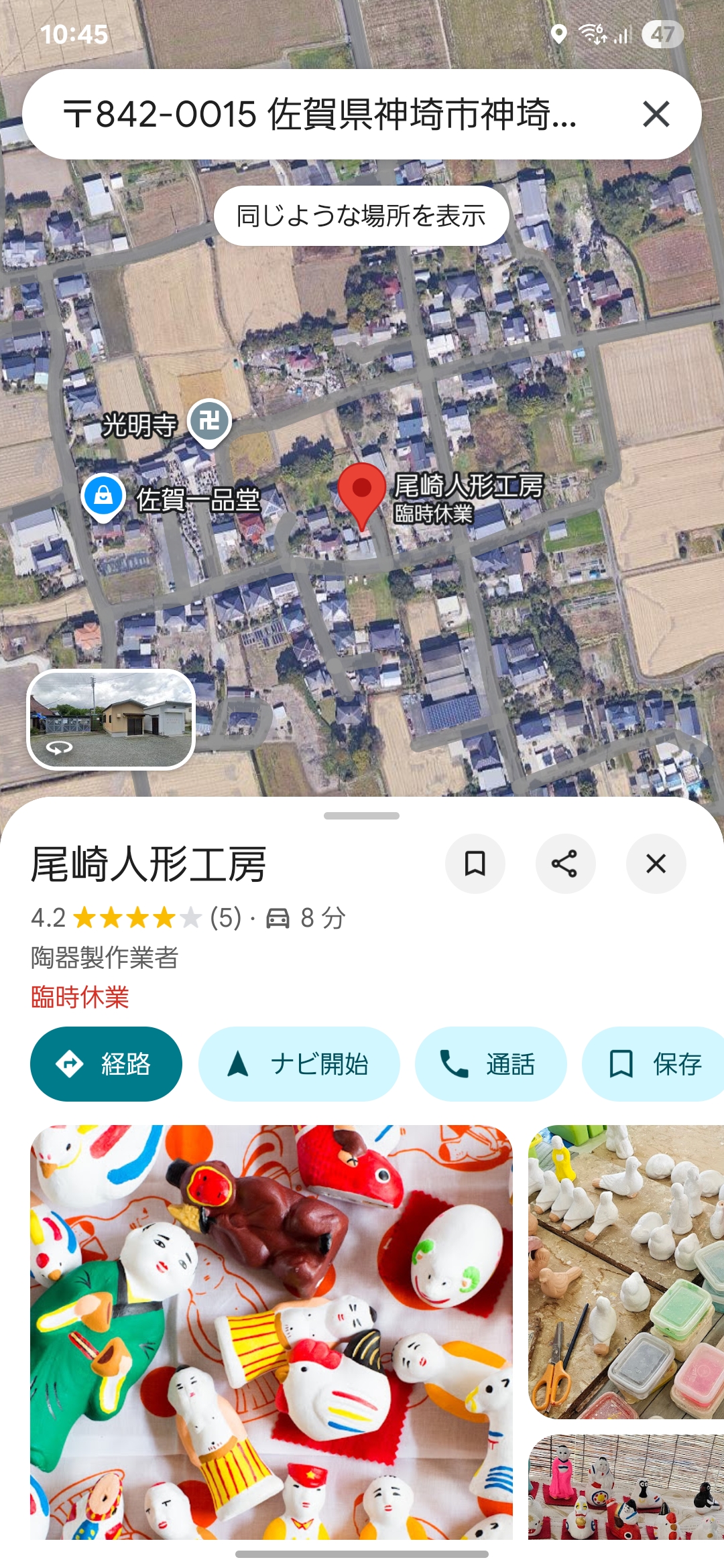Save 尾崎人形工房 with the round bookmark icon
Image resolution: width=724 pixels, height=1568 pixels.
pyautogui.click(x=475, y=864)
